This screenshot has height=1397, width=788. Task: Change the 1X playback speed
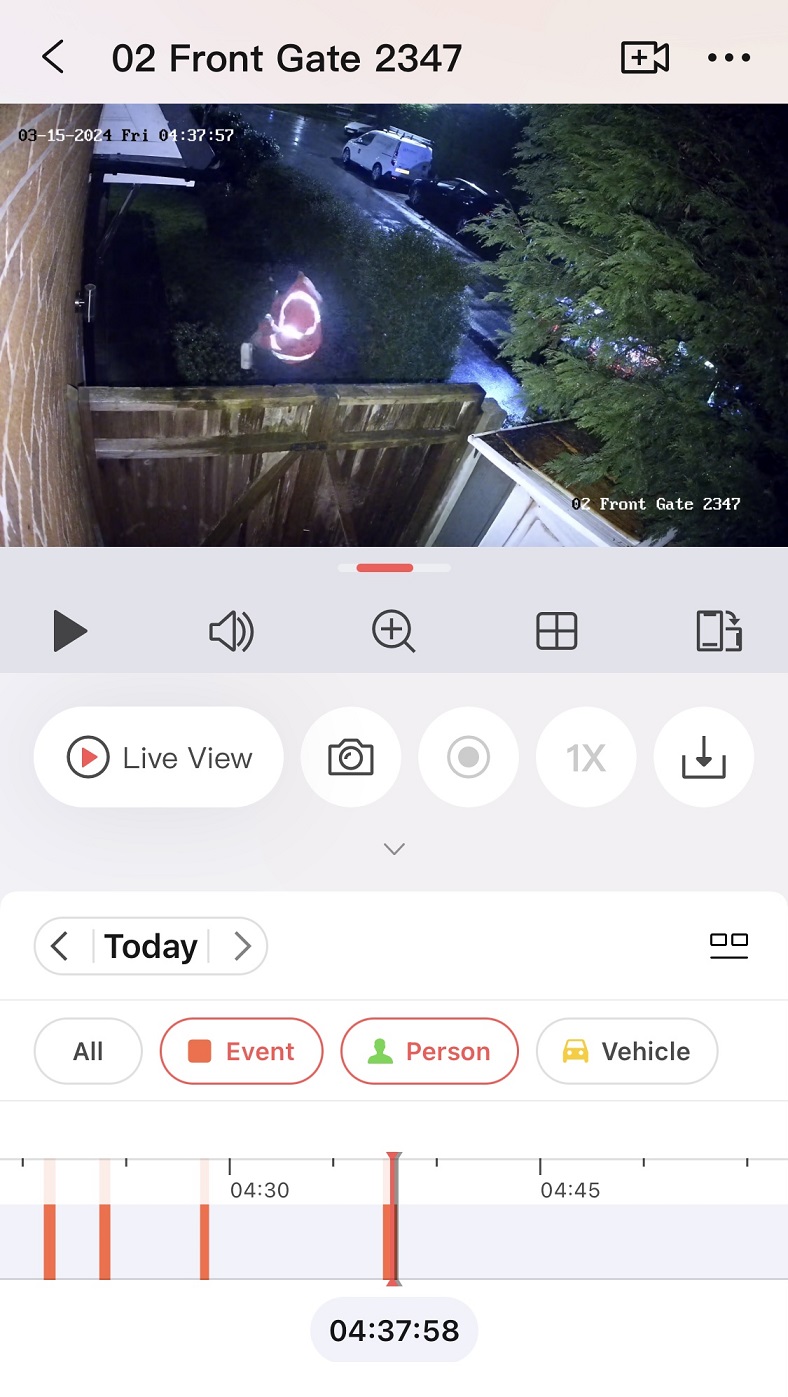click(586, 758)
